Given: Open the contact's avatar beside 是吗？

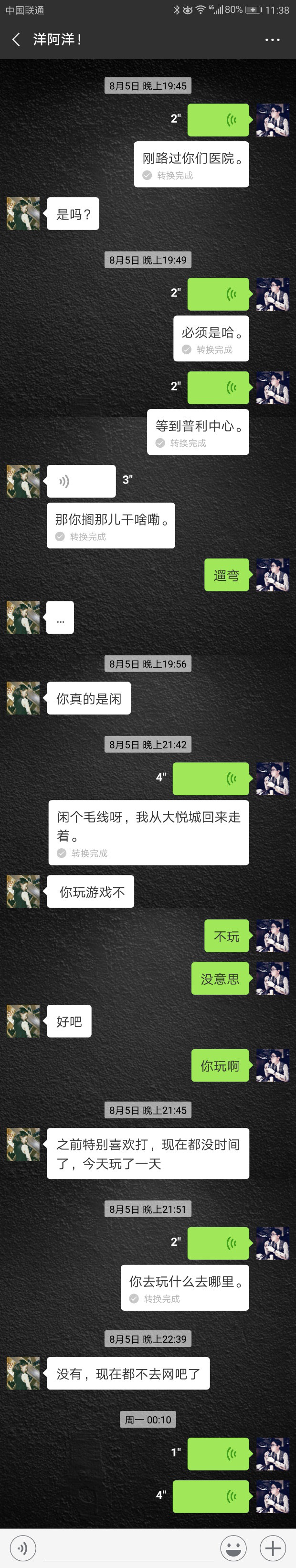Looking at the screenshot, I should 23,214.
